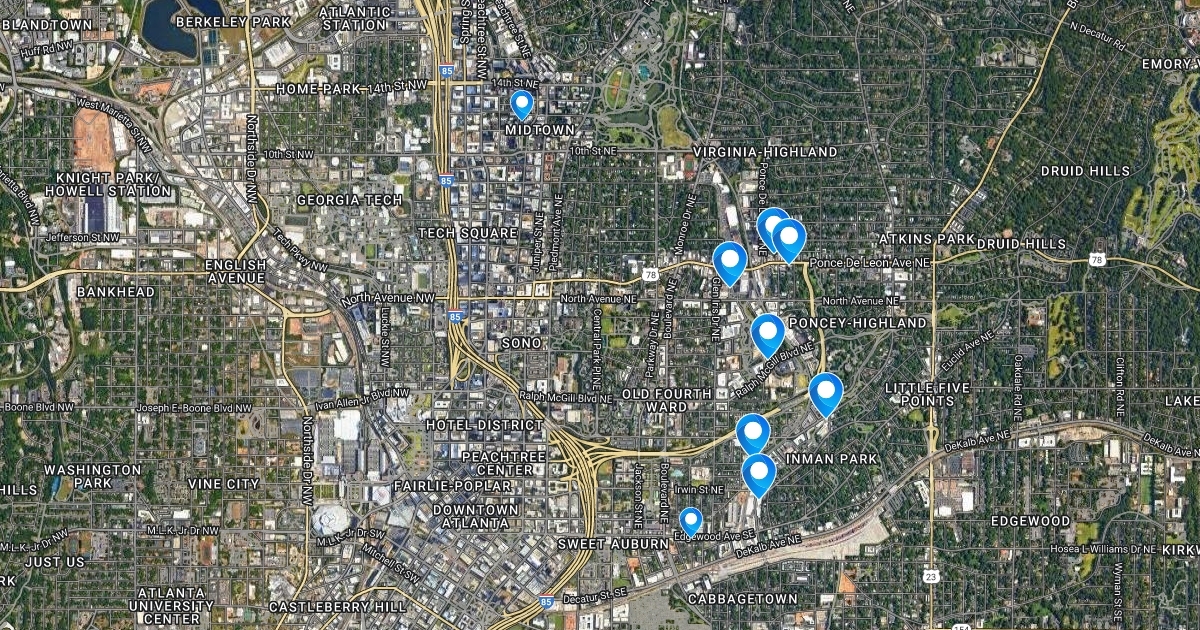This screenshot has width=1200, height=630.
Task: Select the pin just northwest of Inman Park label
Action: tap(753, 432)
